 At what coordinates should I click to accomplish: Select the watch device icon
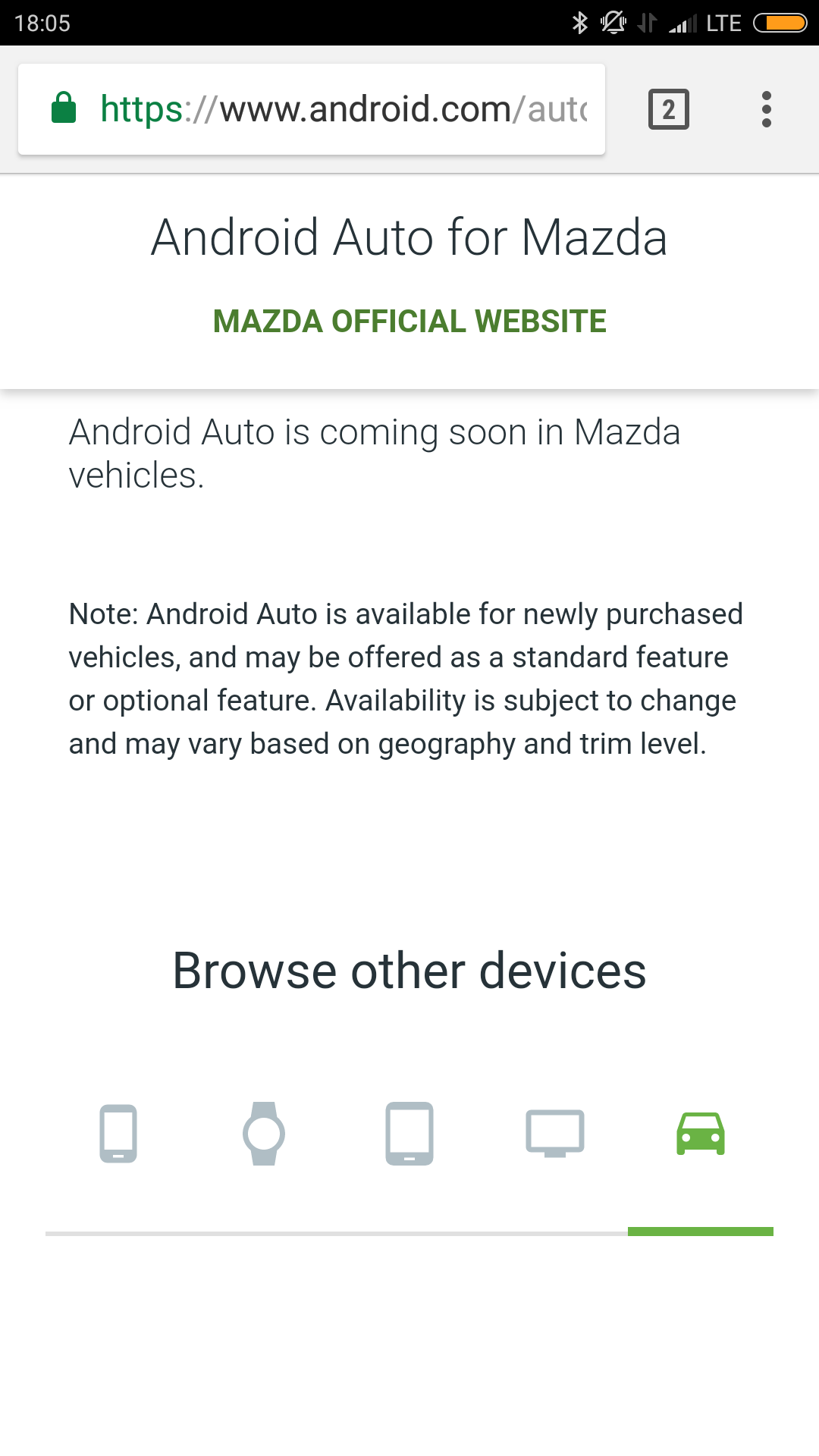[264, 1134]
